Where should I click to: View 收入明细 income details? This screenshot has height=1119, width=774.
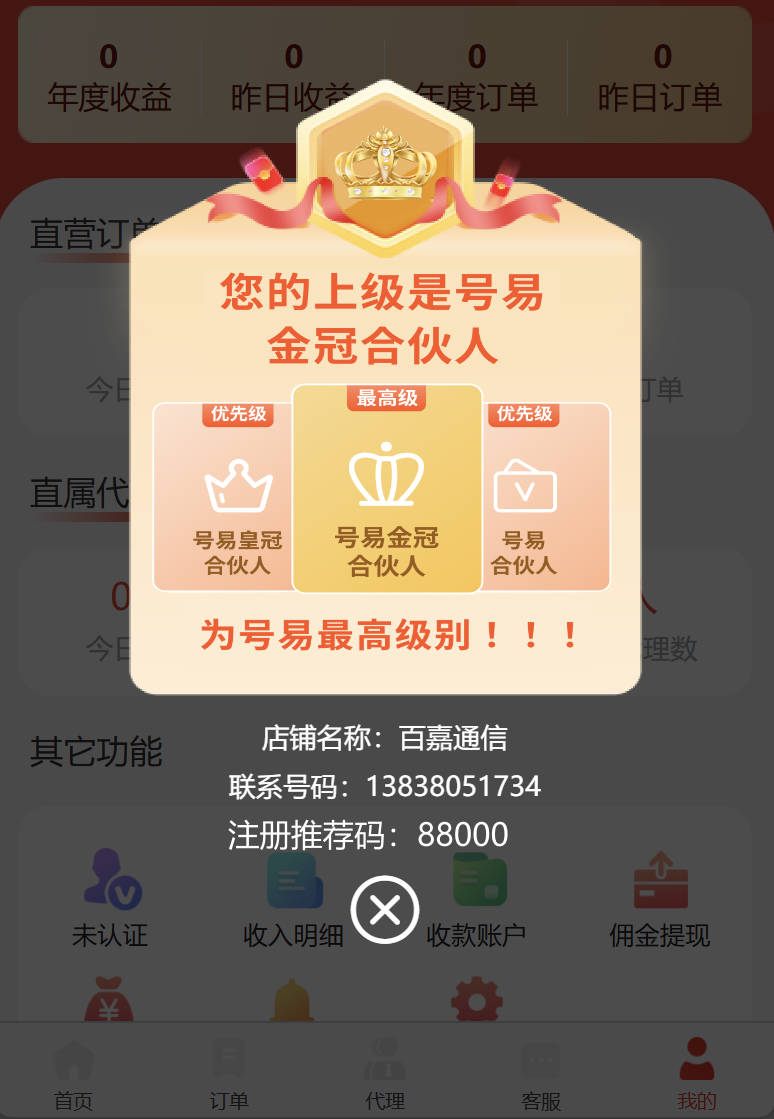point(293,897)
